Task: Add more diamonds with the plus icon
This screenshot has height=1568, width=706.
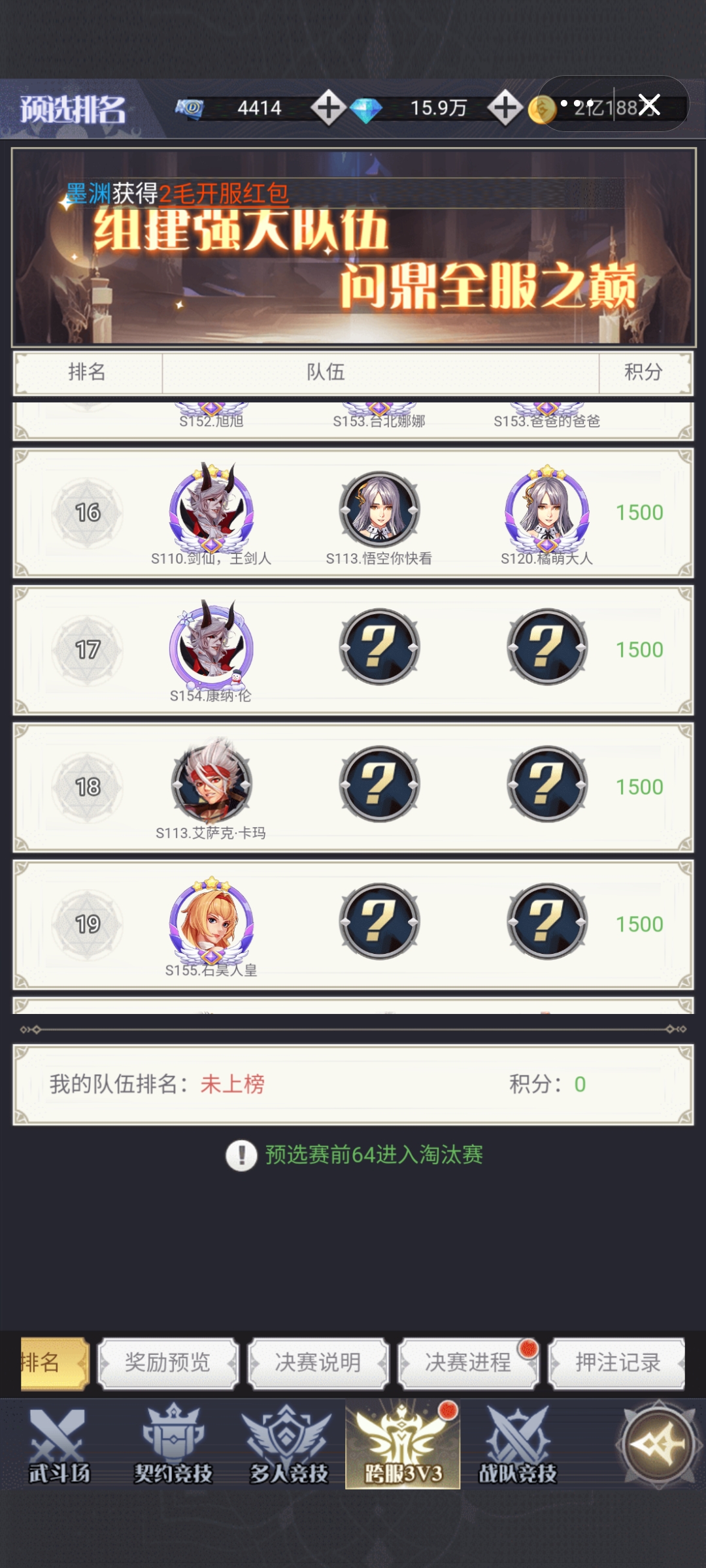Action: click(505, 108)
